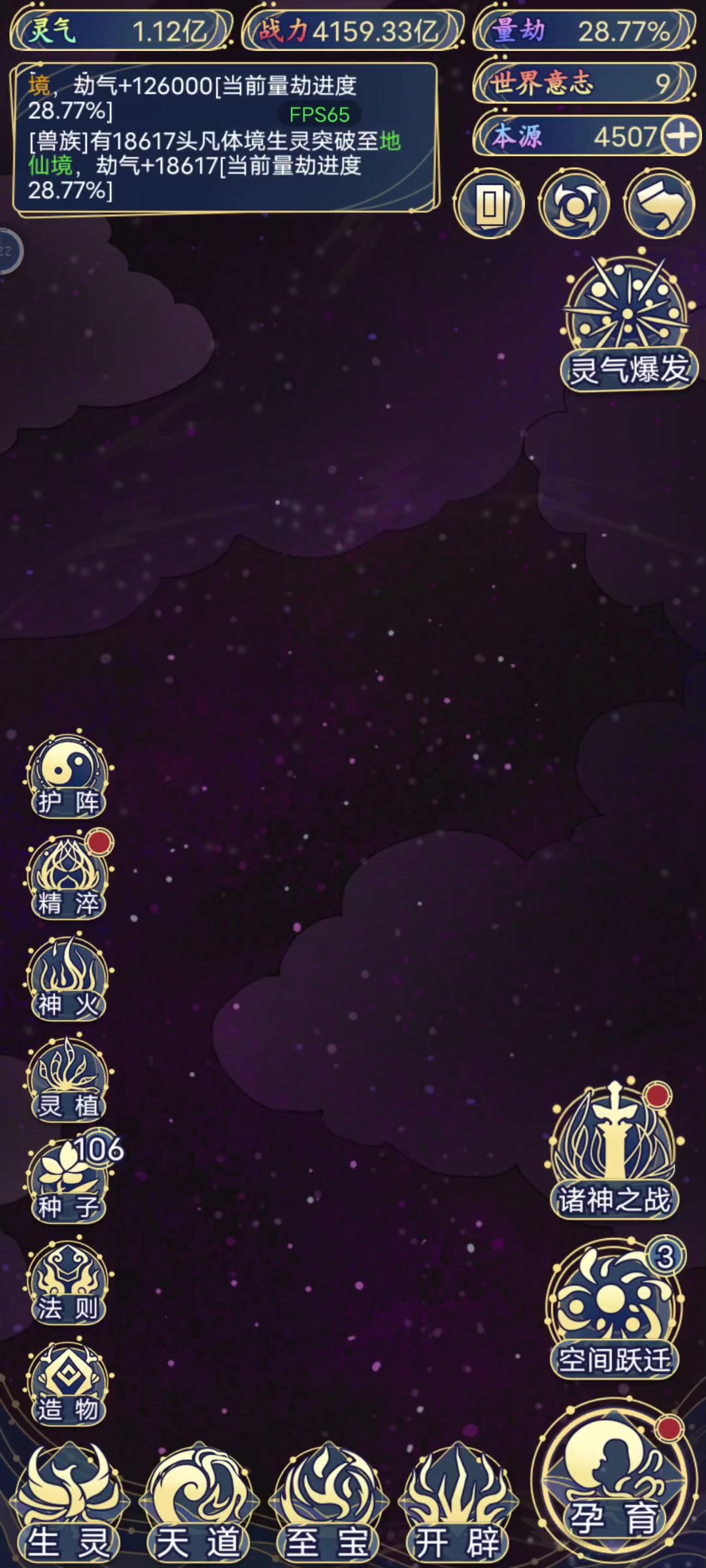Open 神火 menu
The height and width of the screenshot is (1568, 706).
click(x=68, y=975)
